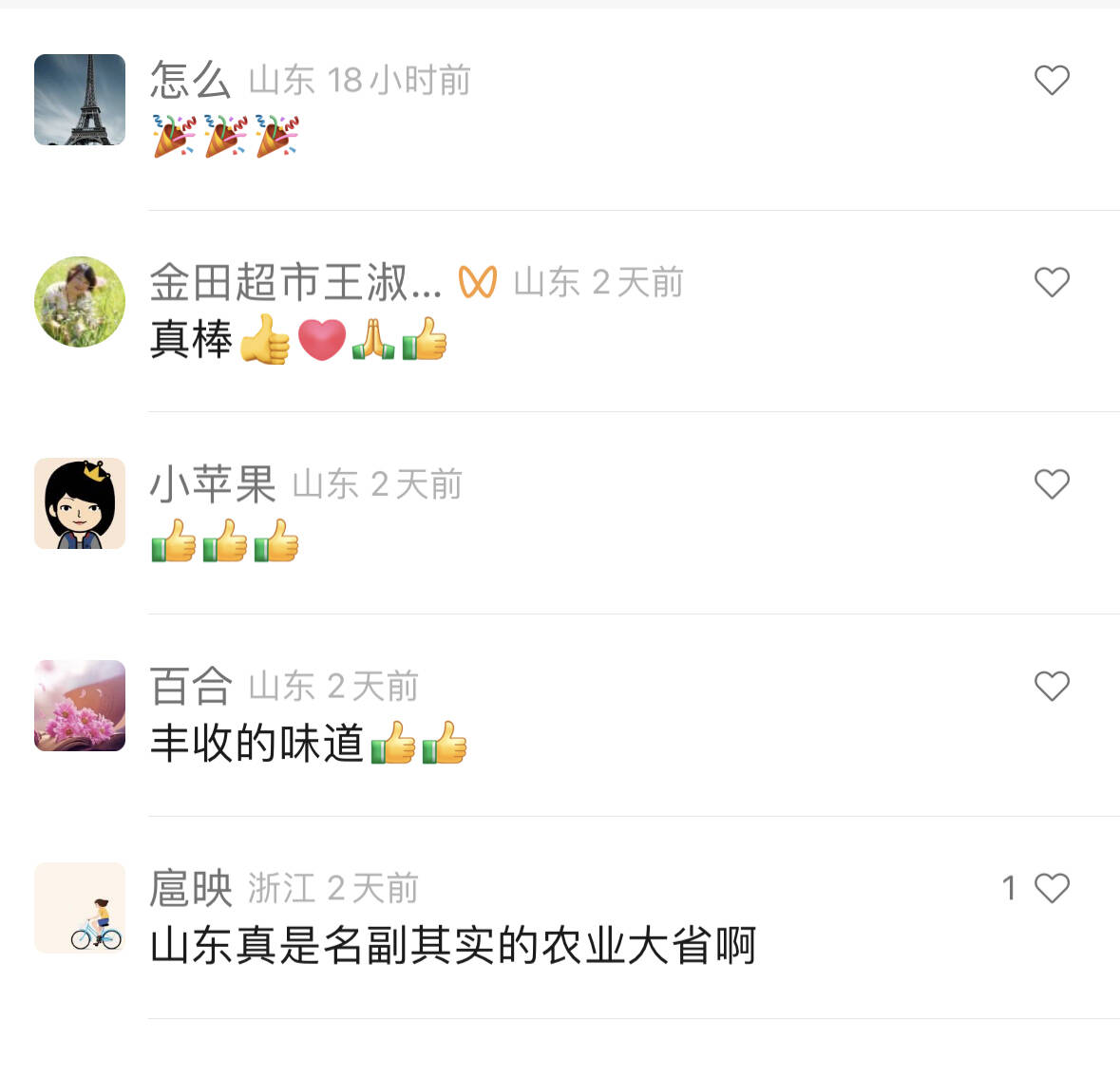Open 怎么's Eiffel Tower avatar
This screenshot has width=1120, height=1077.
(80, 100)
